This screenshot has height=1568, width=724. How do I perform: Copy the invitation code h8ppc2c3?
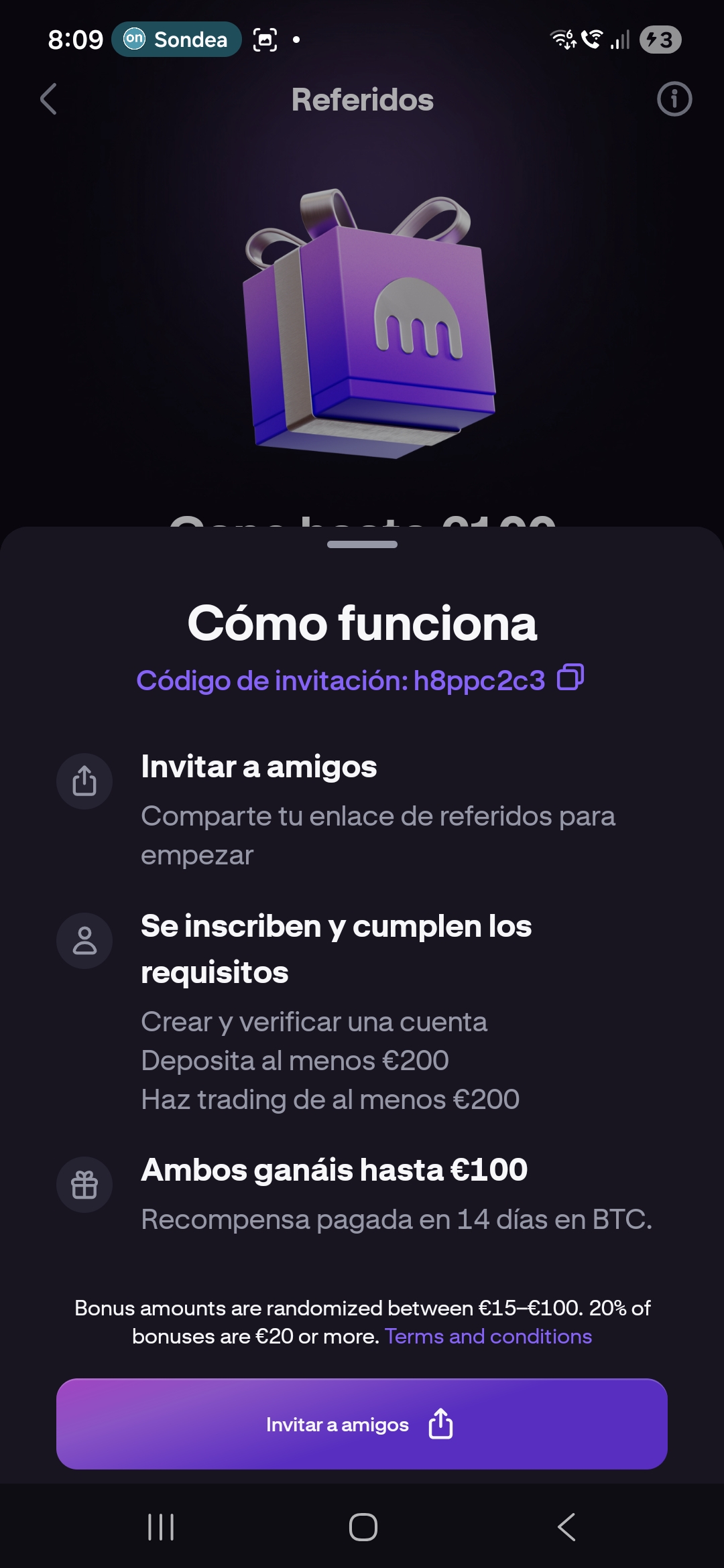(x=570, y=677)
